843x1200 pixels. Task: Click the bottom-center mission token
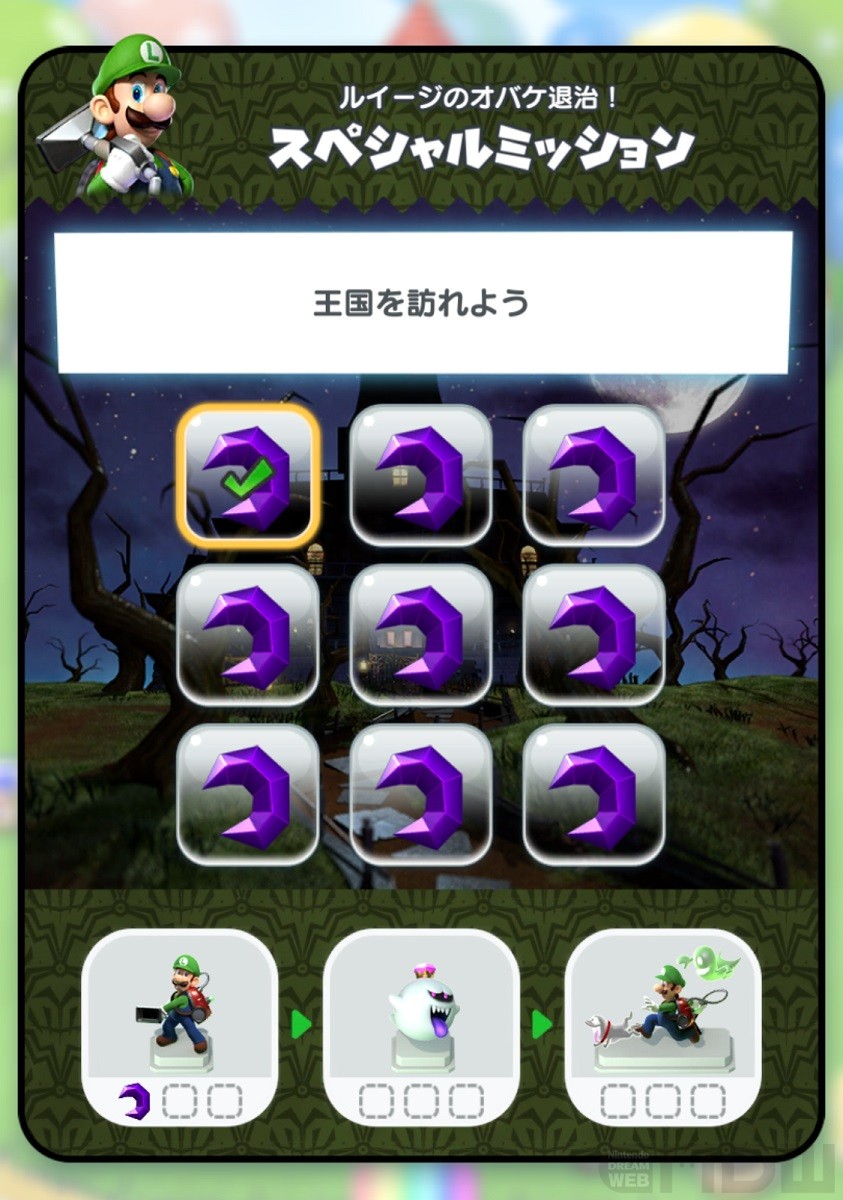[x=421, y=795]
